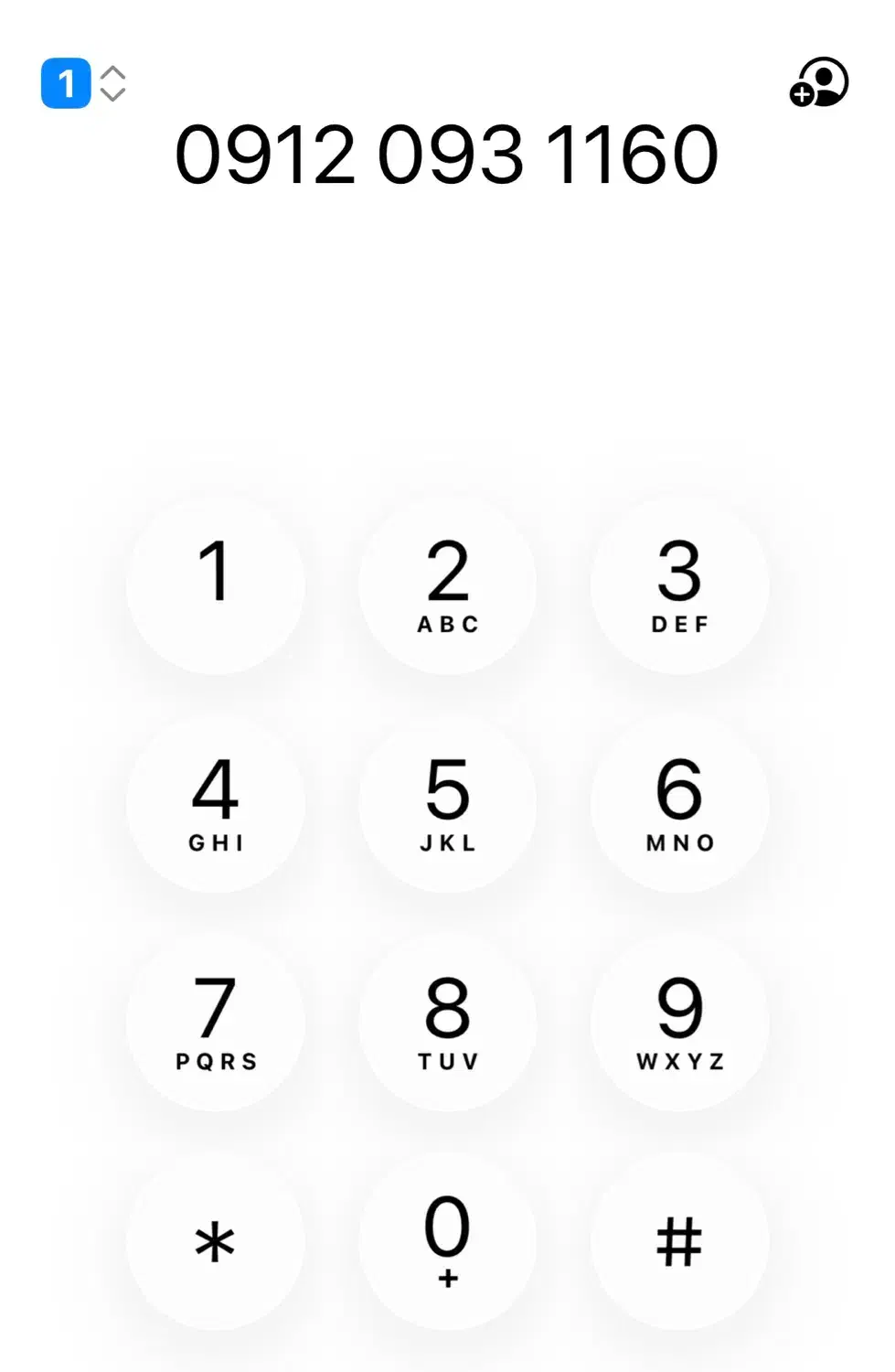This screenshot has height=1372, width=895.
Task: Dial digit 4 GHI
Action: pyautogui.click(x=216, y=804)
